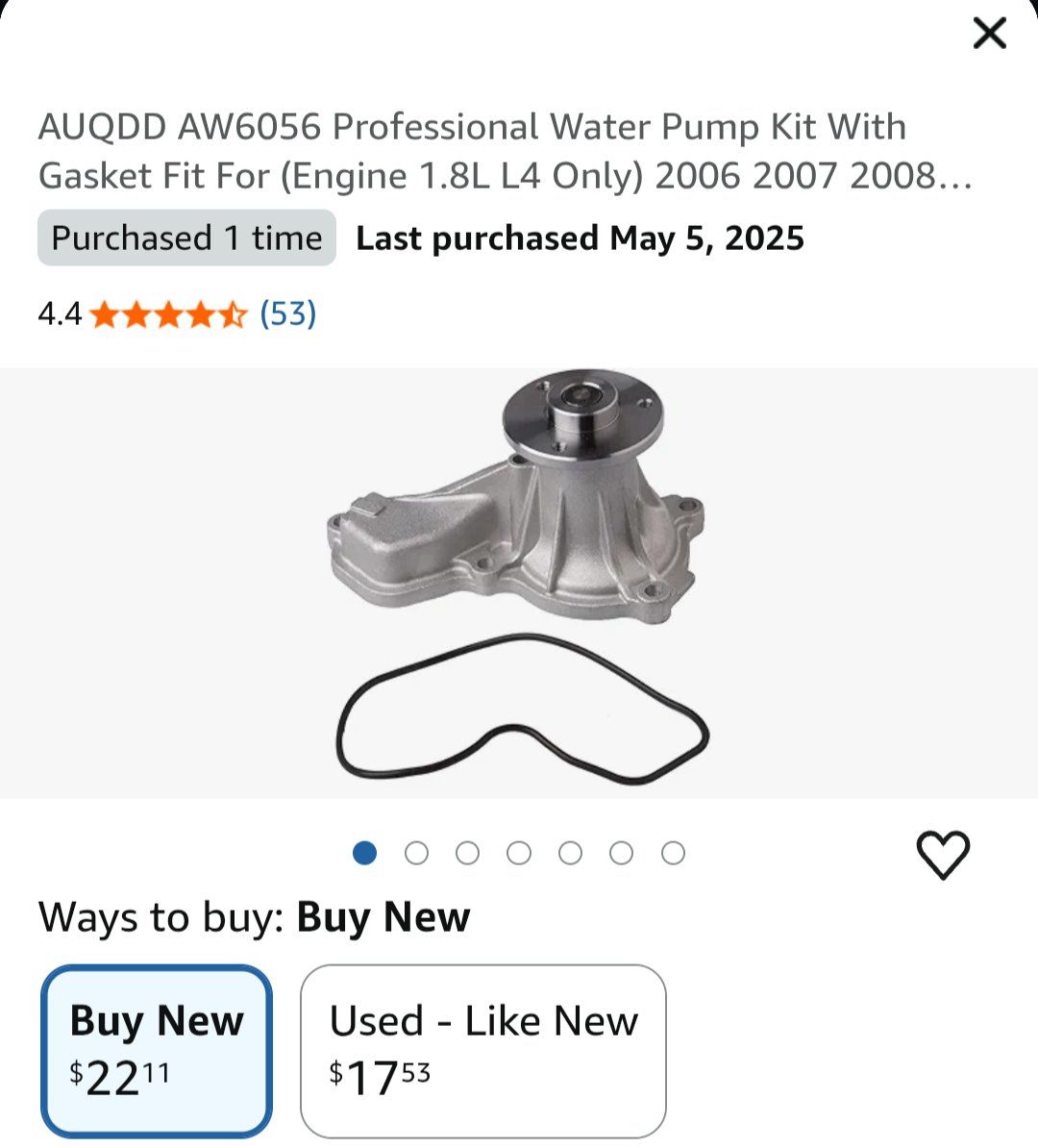Image resolution: width=1038 pixels, height=1148 pixels.
Task: Open the 53 customer reviews
Action: point(287,313)
